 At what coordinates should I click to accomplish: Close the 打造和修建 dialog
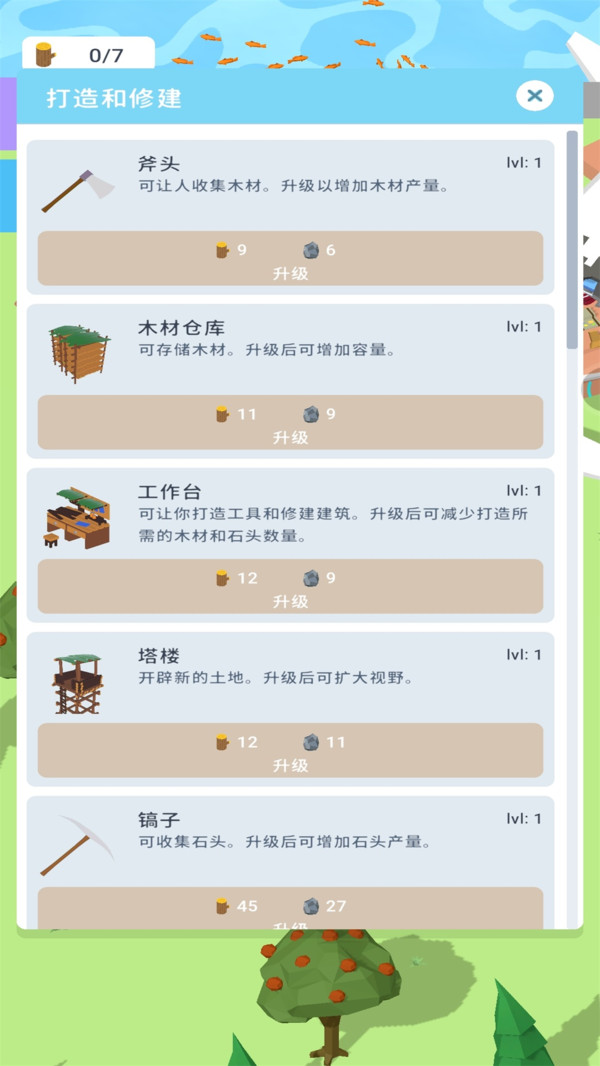click(535, 96)
